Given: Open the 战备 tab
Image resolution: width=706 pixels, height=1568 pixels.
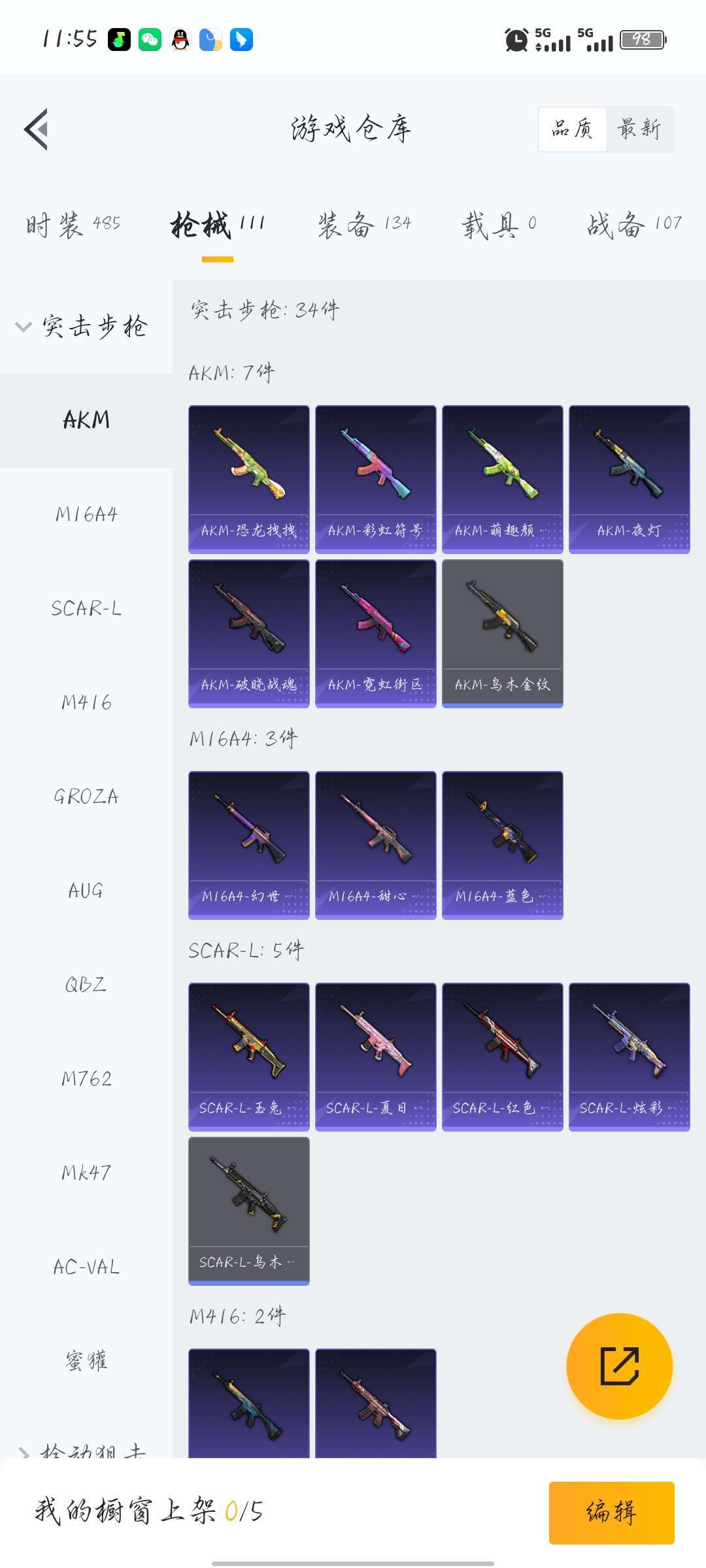Looking at the screenshot, I should (634, 224).
